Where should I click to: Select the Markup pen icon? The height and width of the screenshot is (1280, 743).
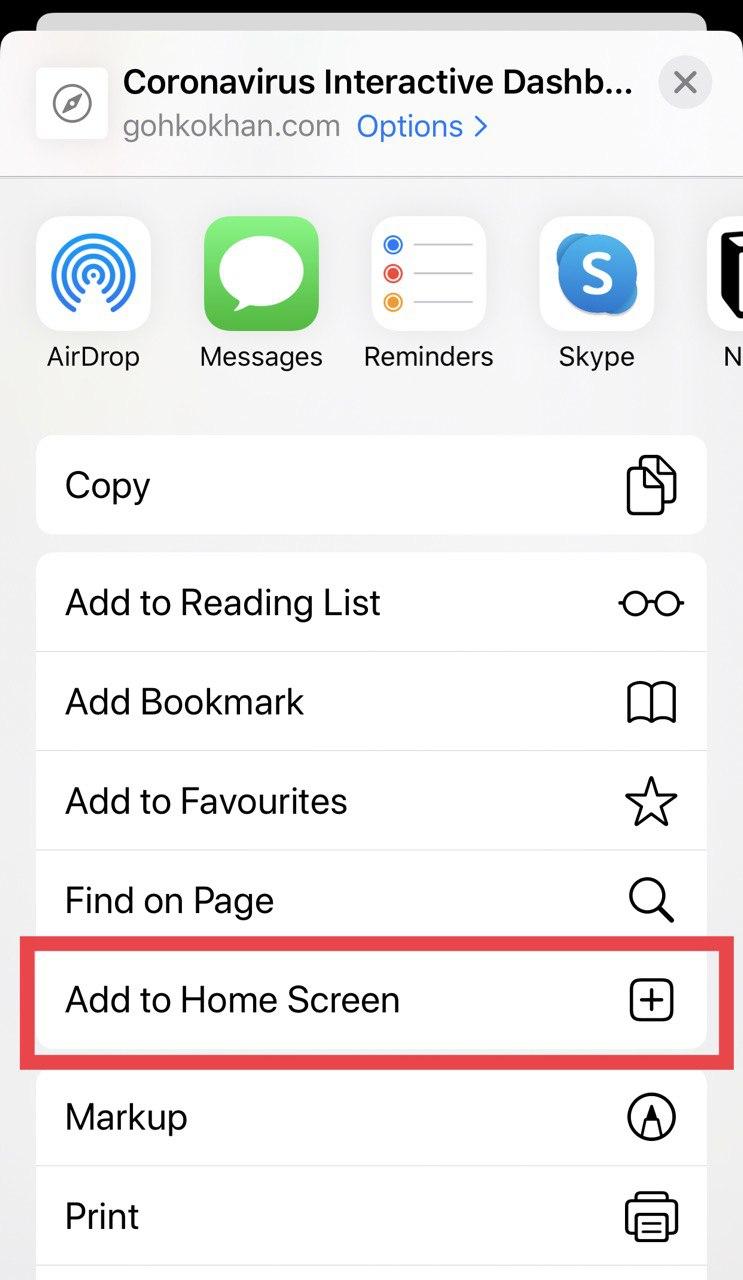tap(651, 1117)
